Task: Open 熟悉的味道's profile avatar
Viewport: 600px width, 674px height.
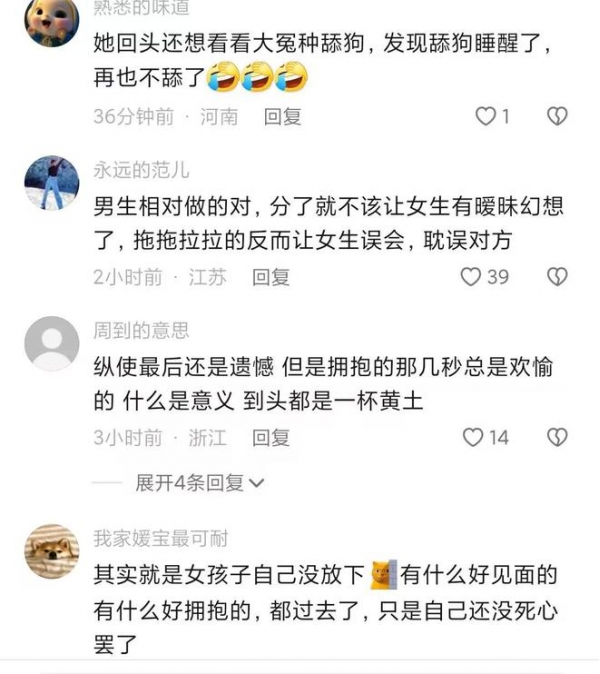Action: pos(51,20)
